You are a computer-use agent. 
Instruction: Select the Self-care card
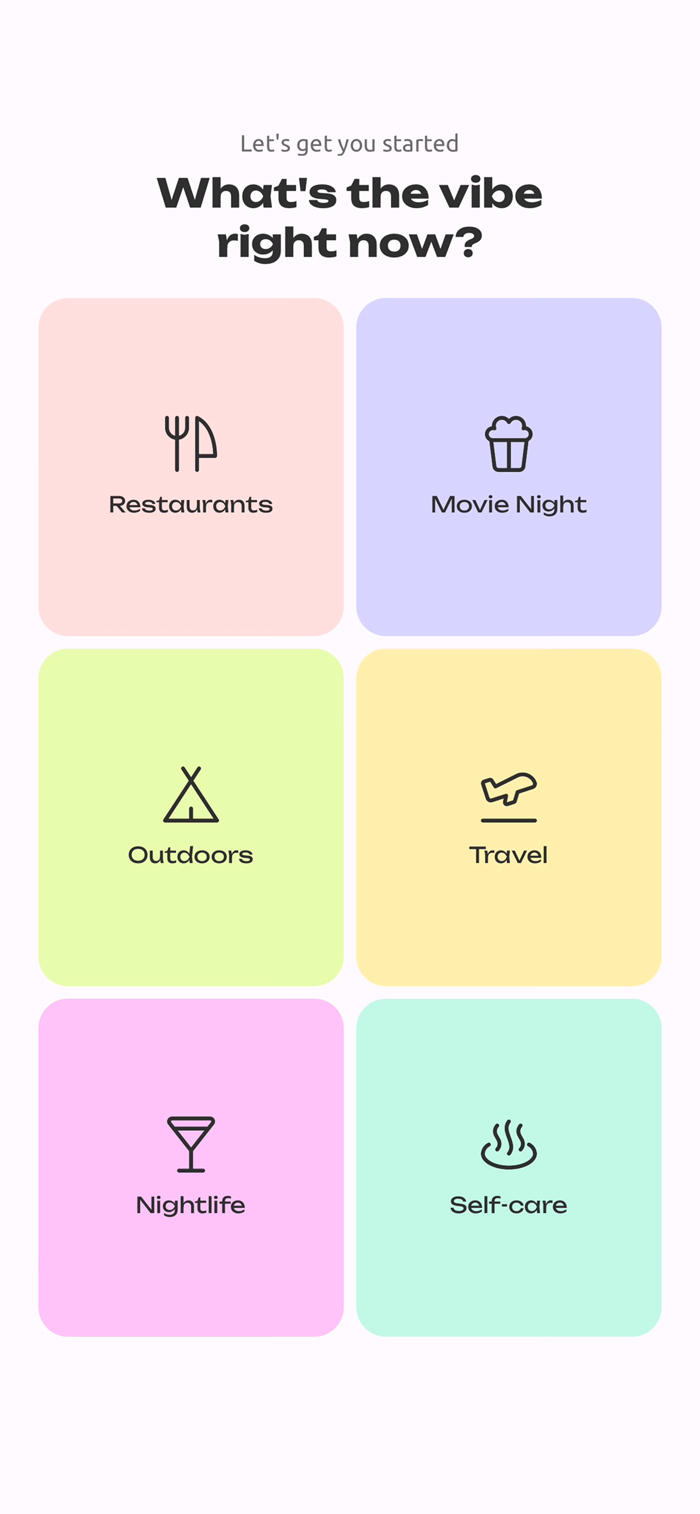(x=509, y=1168)
